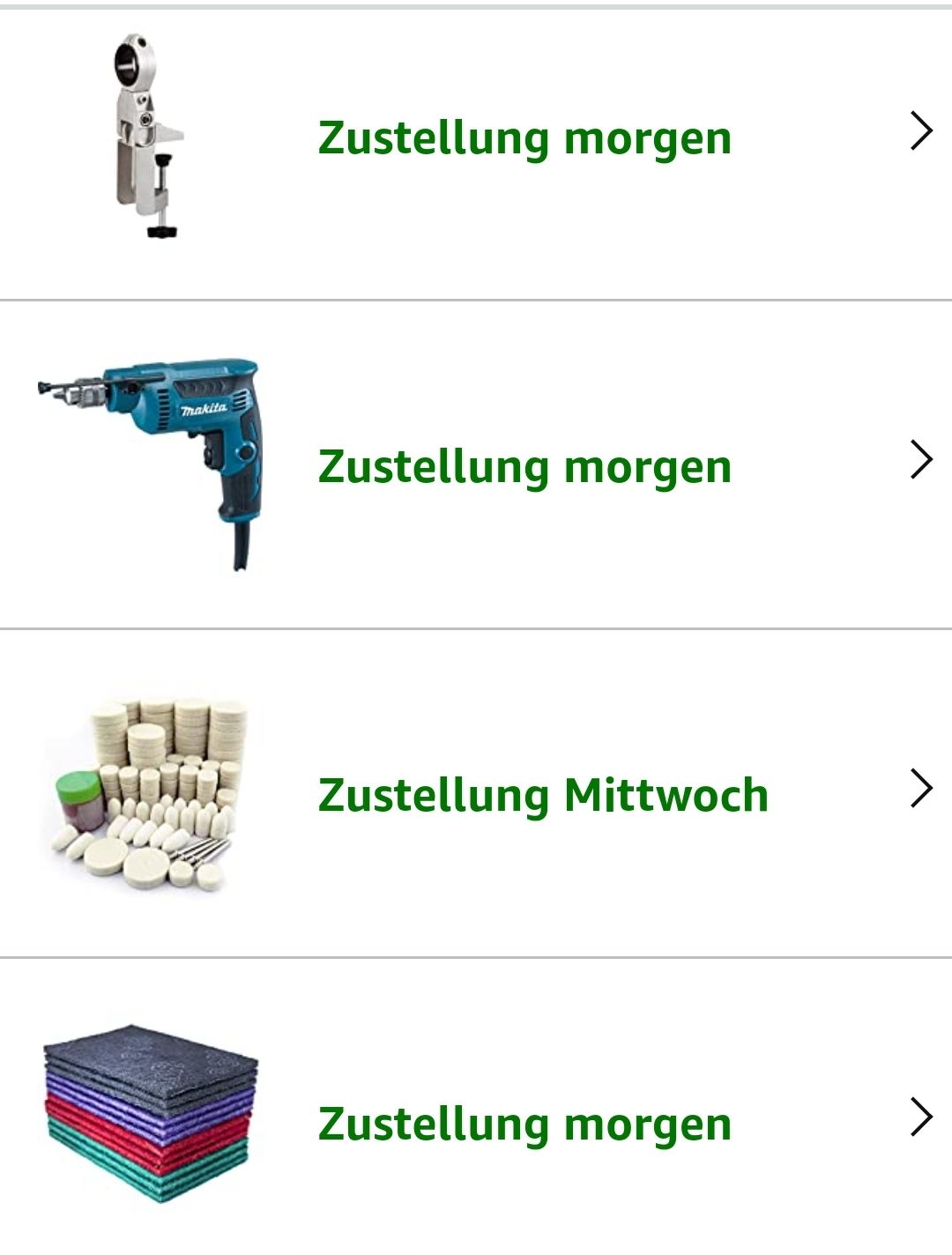Open the drill stand order arriving tomorrow

(x=524, y=138)
